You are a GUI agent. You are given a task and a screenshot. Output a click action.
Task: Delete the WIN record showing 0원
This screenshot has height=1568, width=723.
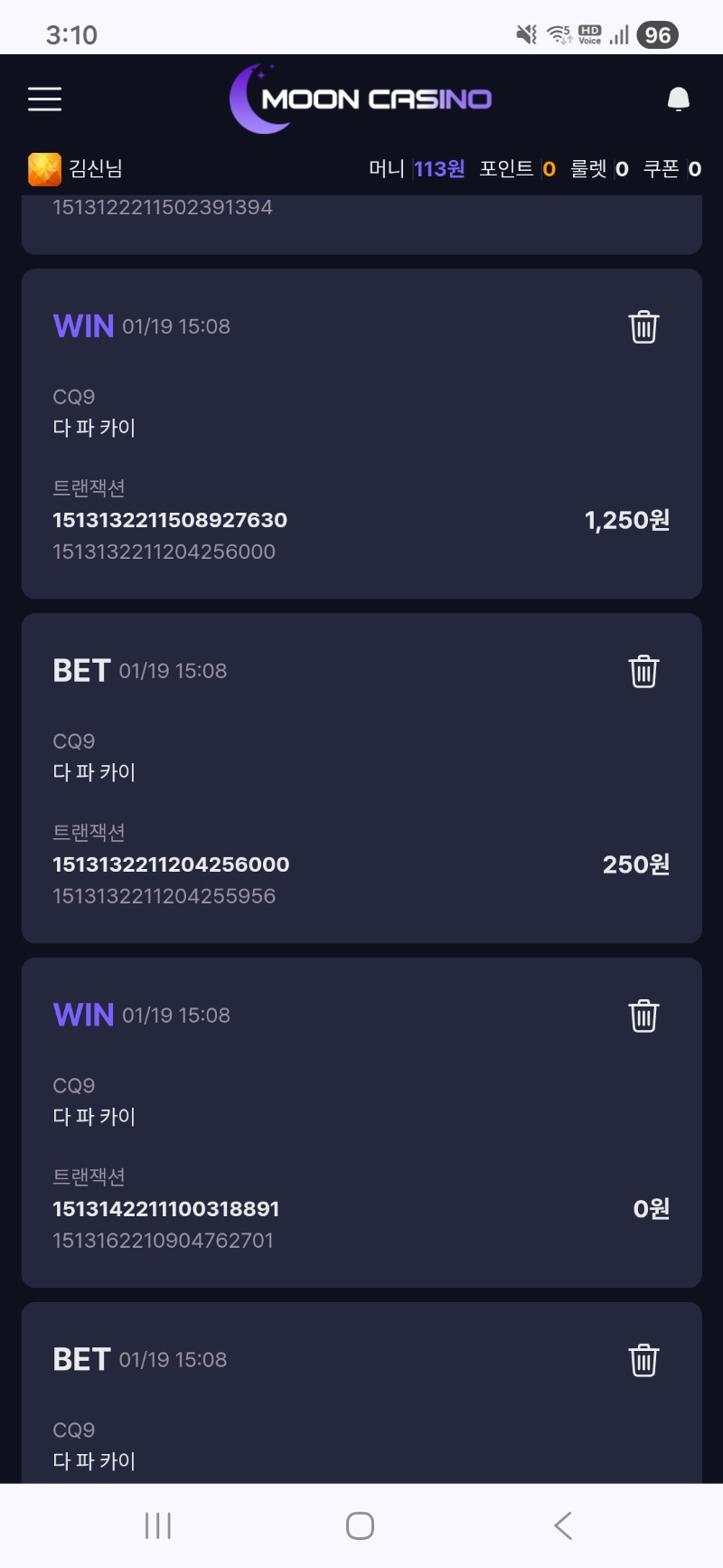coord(643,1015)
